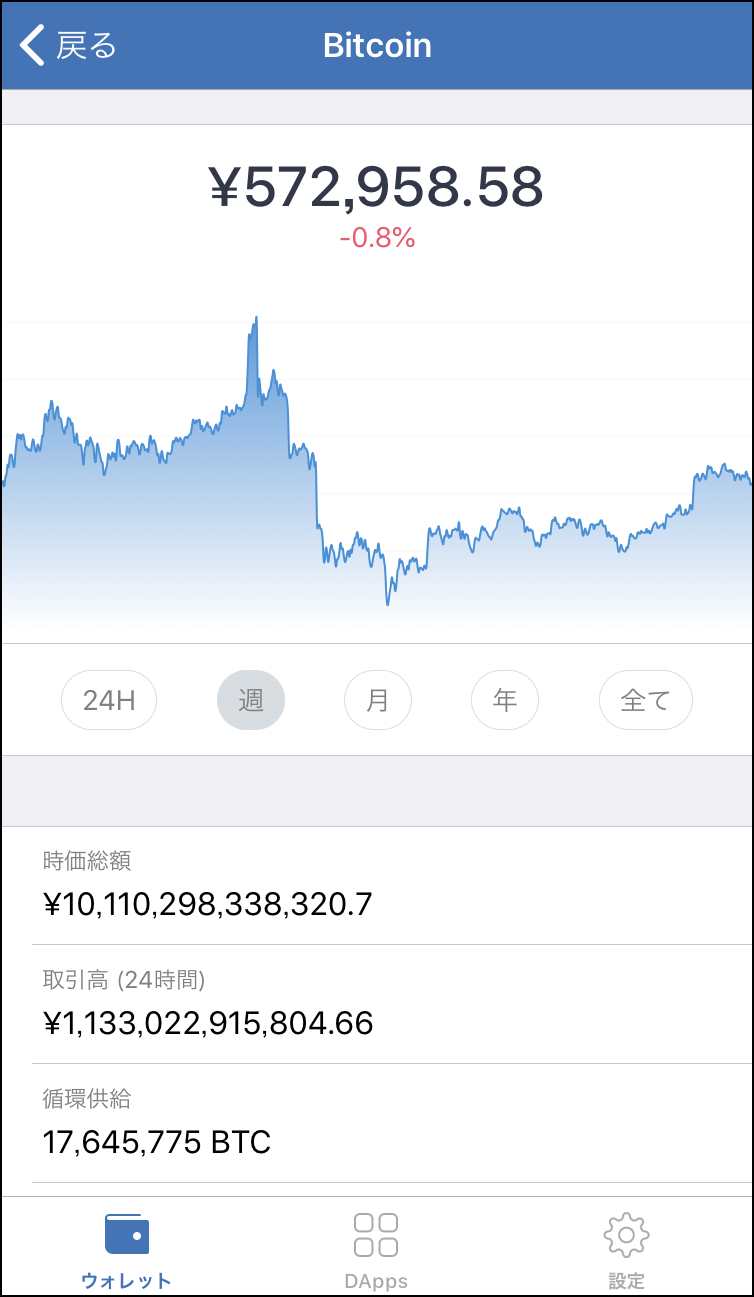Display 全て price history
Image resolution: width=754 pixels, height=1297 pixels.
pos(646,700)
